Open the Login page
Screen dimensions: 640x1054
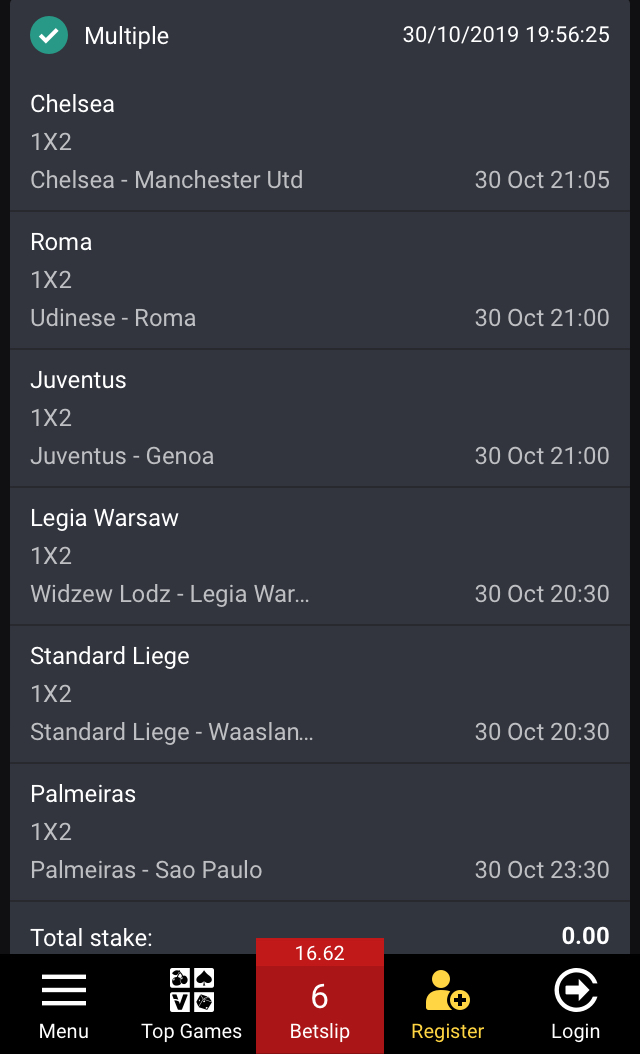(x=576, y=1004)
